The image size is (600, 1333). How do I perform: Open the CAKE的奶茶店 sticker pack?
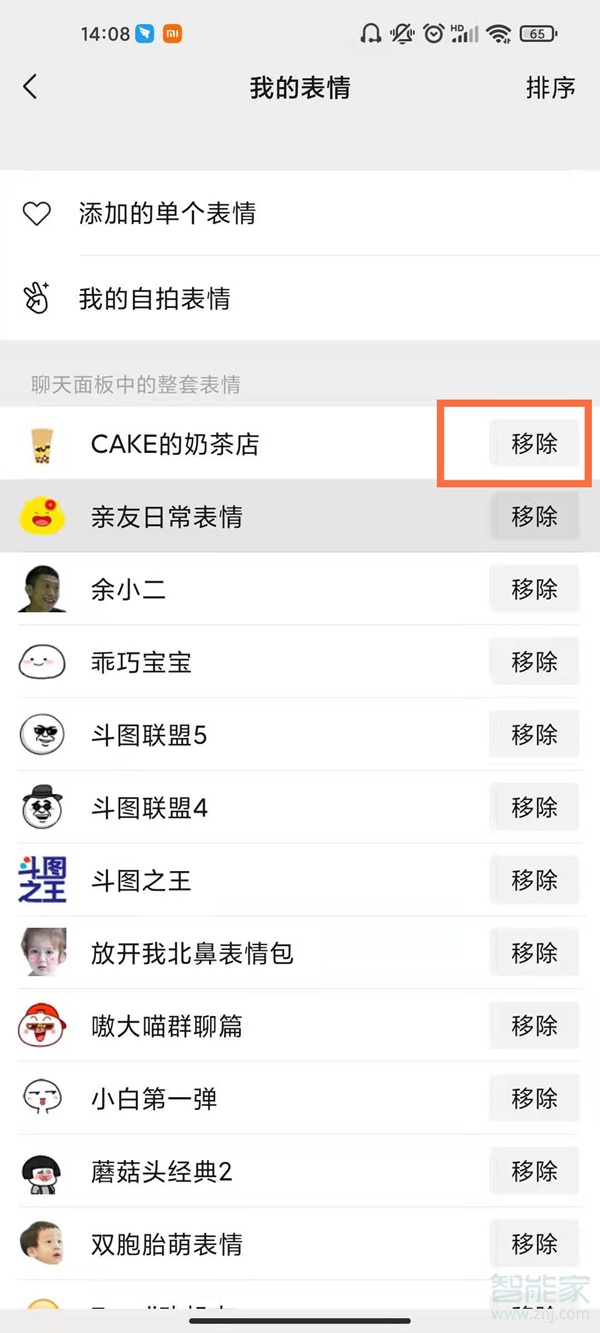(x=175, y=444)
